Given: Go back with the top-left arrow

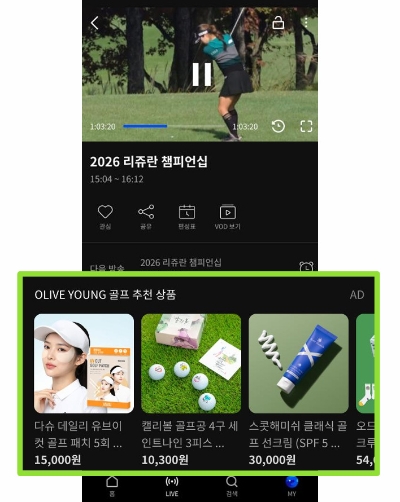Looking at the screenshot, I should pos(95,23).
